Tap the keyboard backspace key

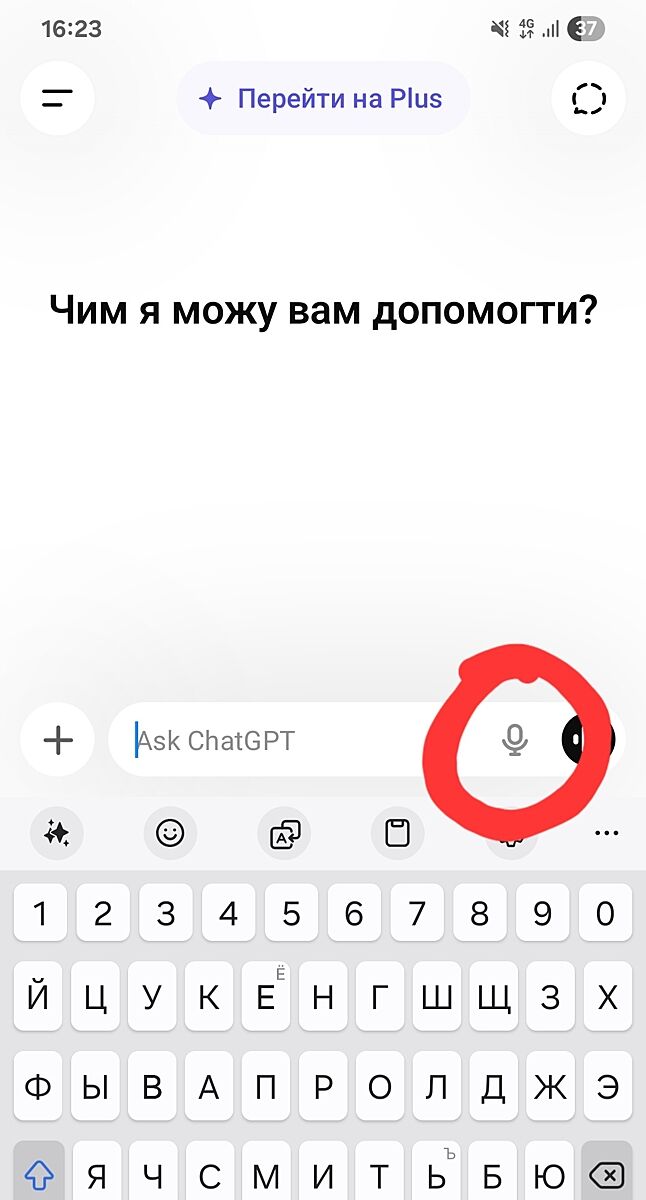coord(606,1173)
